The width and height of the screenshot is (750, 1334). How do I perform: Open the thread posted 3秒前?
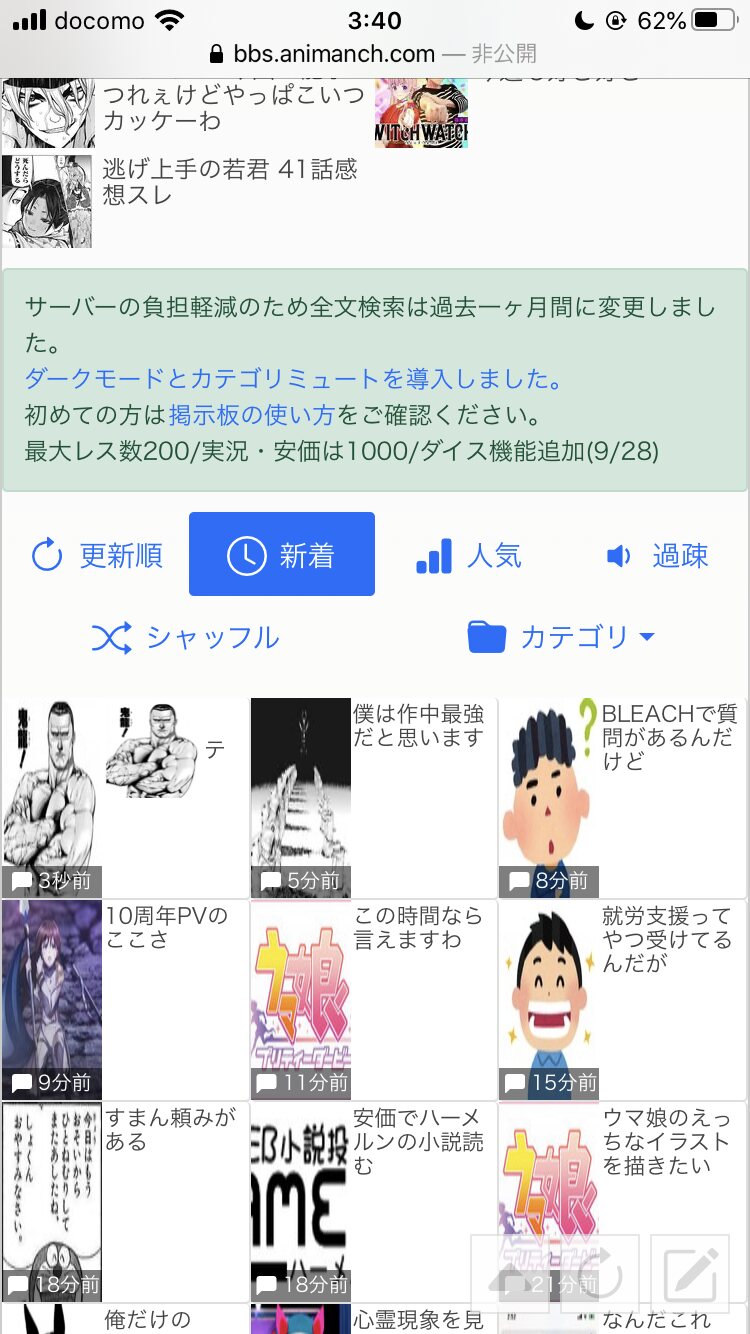[x=125, y=797]
